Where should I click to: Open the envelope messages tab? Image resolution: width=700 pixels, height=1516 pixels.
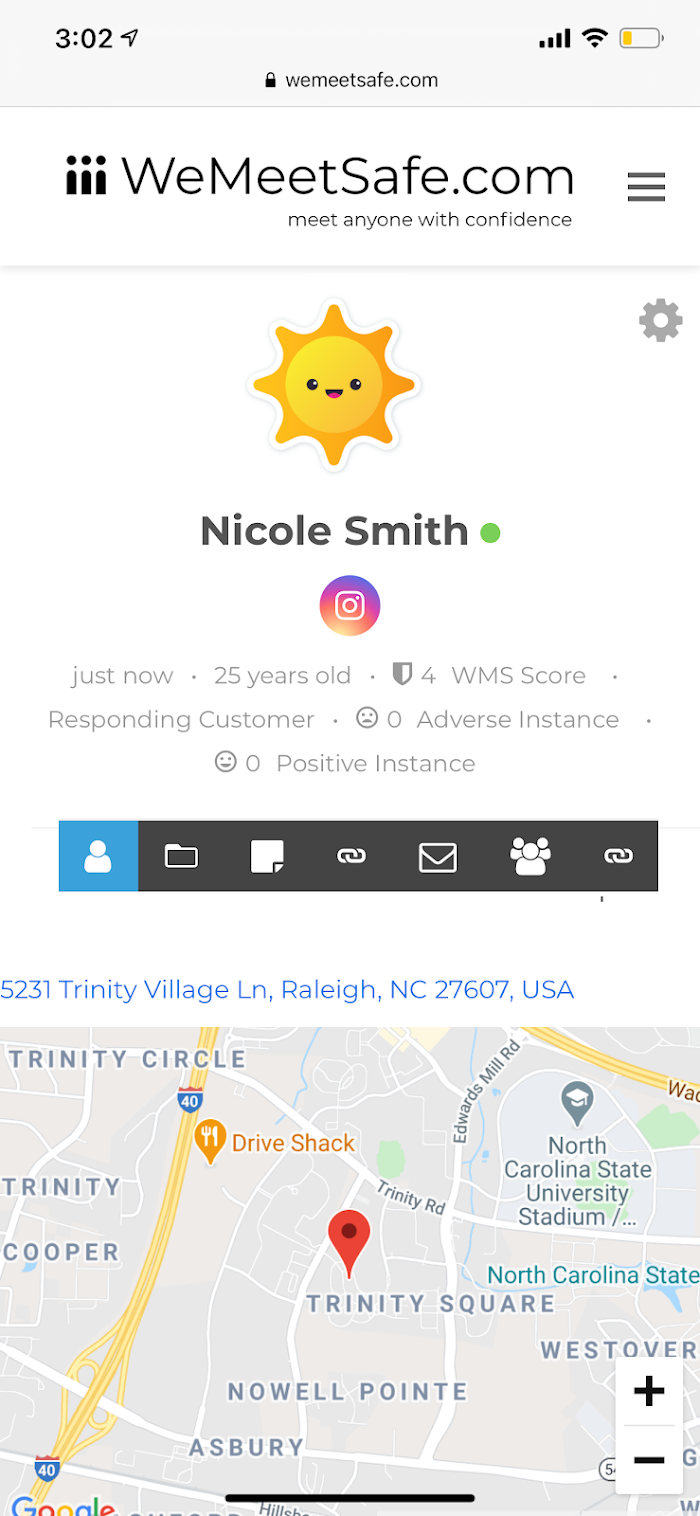(437, 857)
